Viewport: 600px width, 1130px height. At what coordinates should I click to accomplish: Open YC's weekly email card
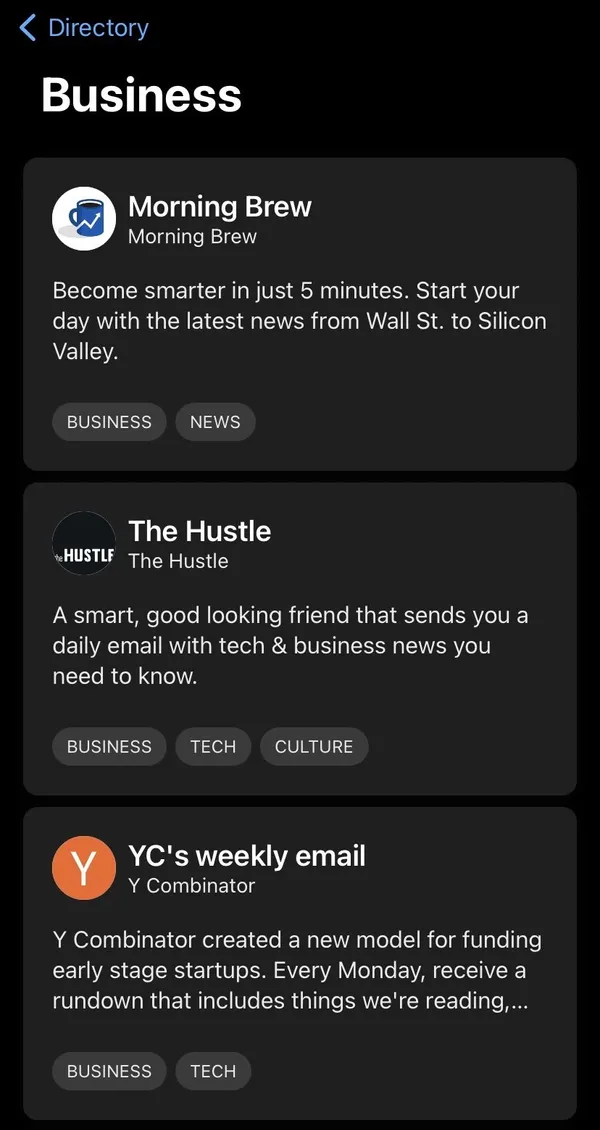point(300,950)
